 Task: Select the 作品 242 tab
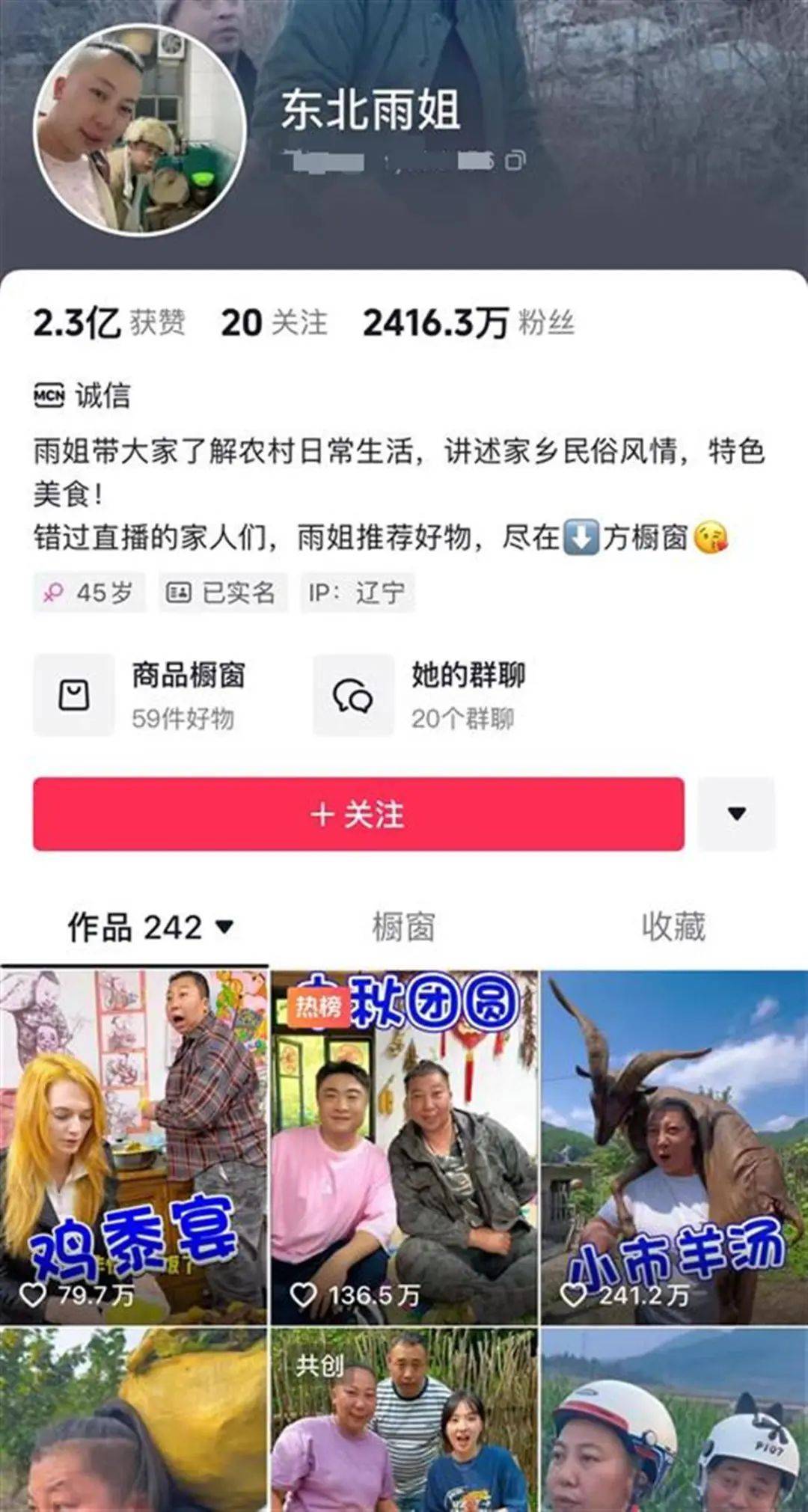(150, 928)
